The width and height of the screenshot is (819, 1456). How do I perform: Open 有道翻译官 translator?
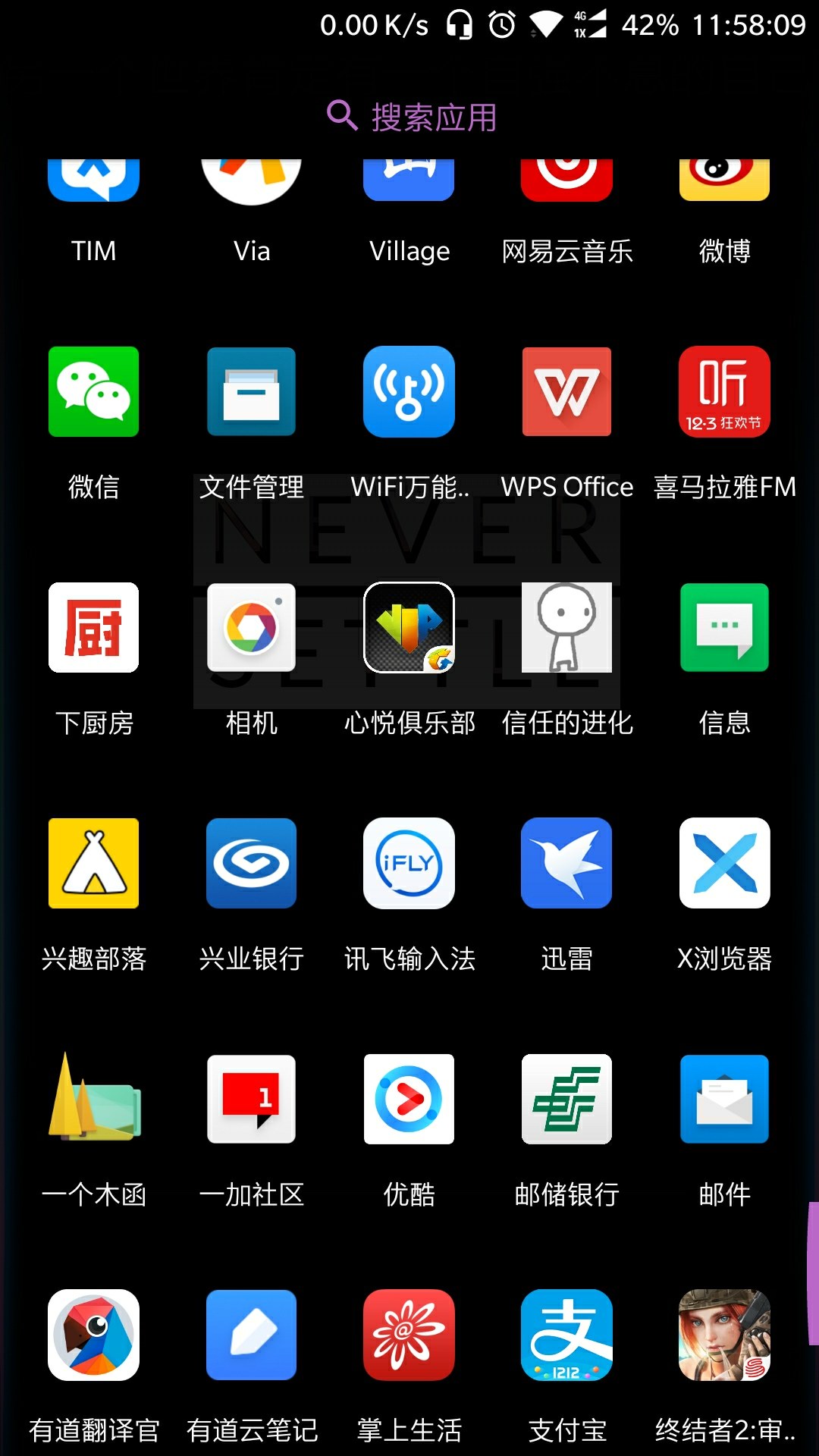pos(93,1335)
